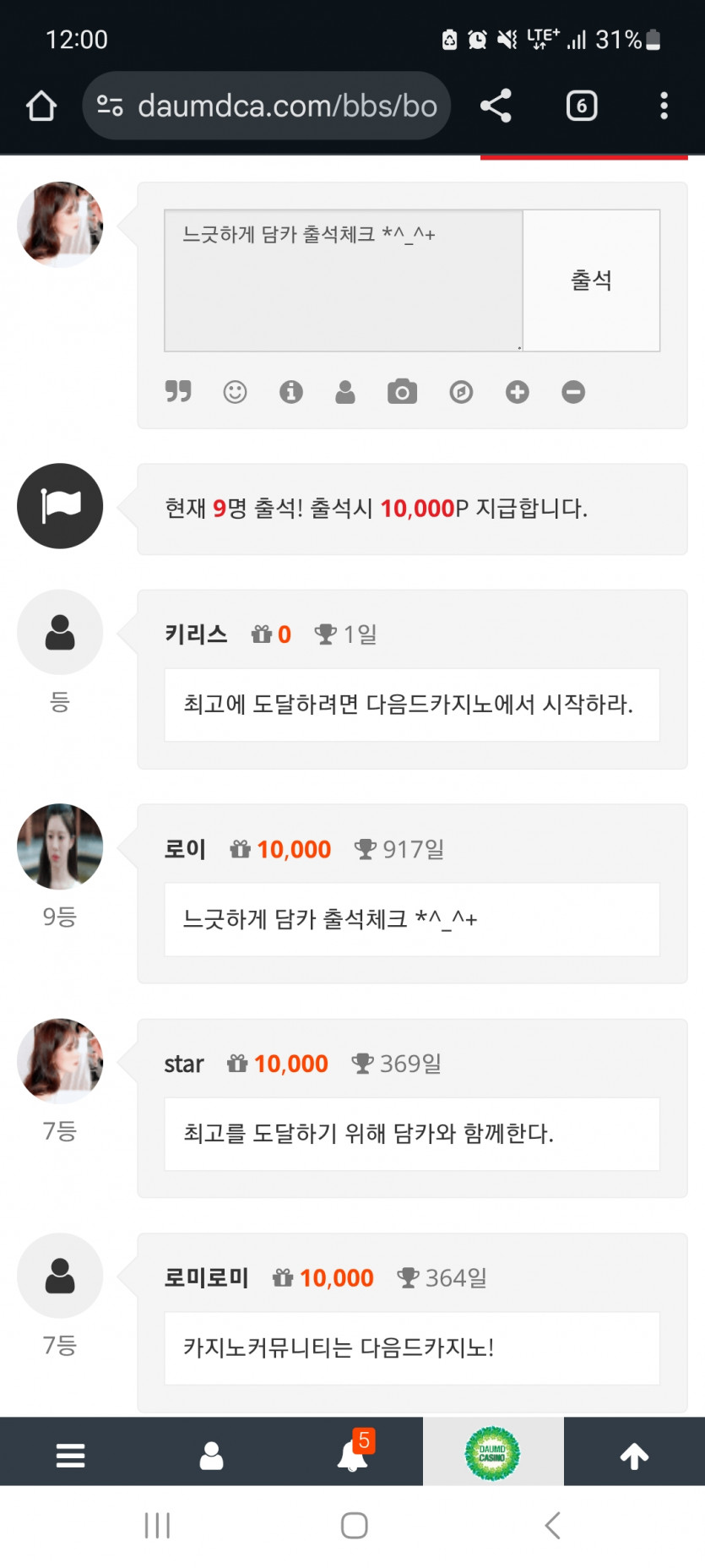
Task: Click the compass icon in the editor toolbar
Action: coord(460,391)
